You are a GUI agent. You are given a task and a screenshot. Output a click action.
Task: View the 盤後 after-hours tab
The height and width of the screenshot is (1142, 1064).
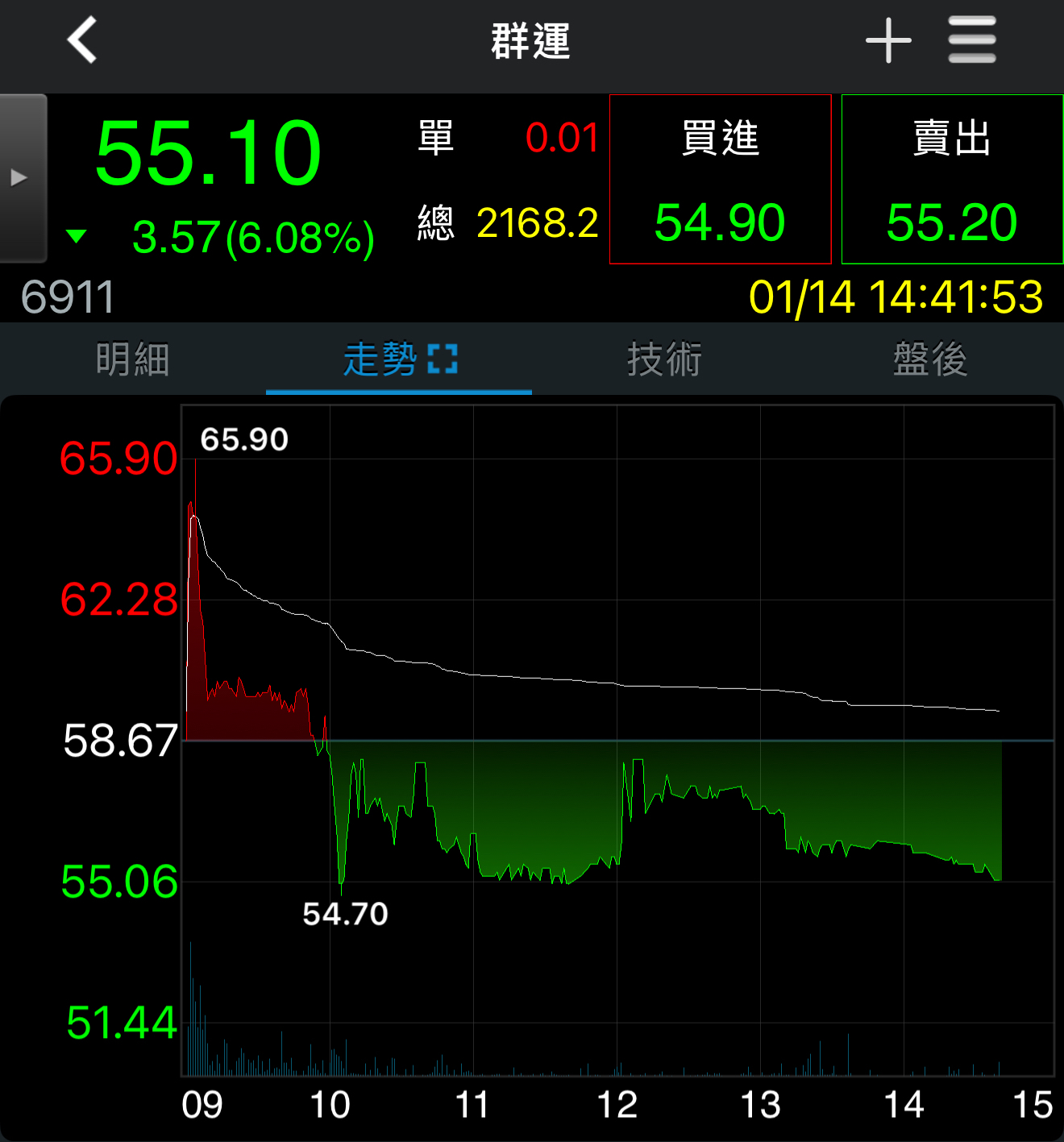click(x=930, y=359)
